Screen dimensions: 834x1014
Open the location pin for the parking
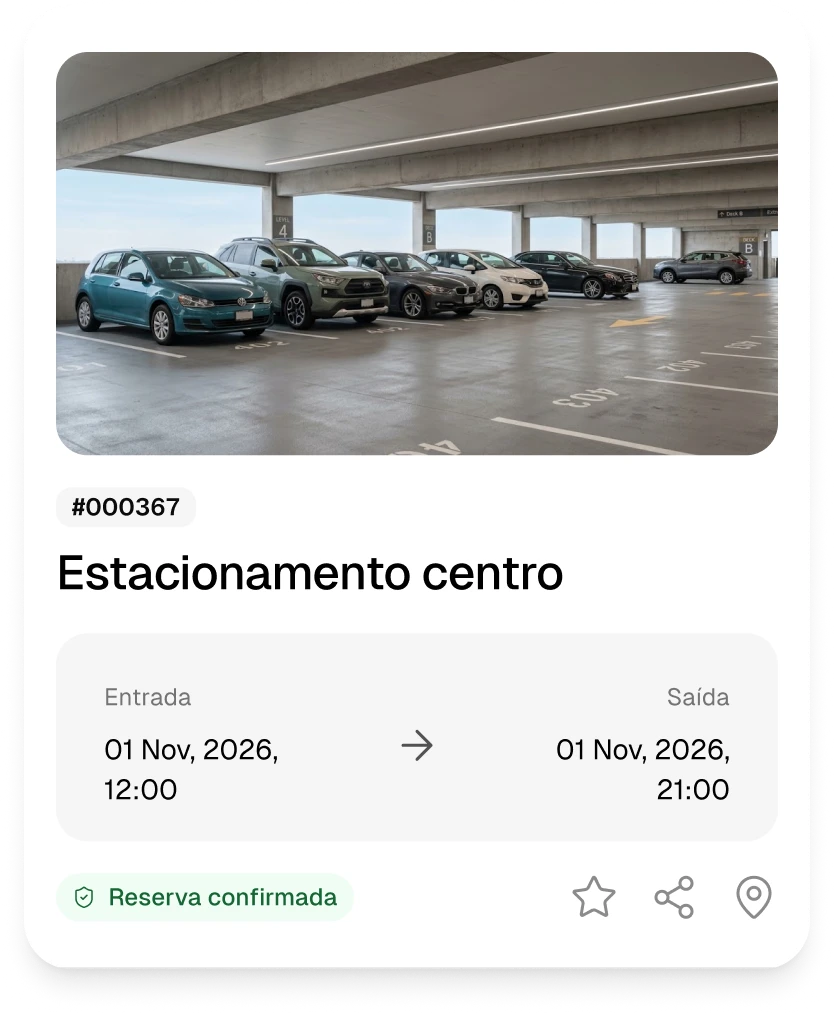[754, 897]
